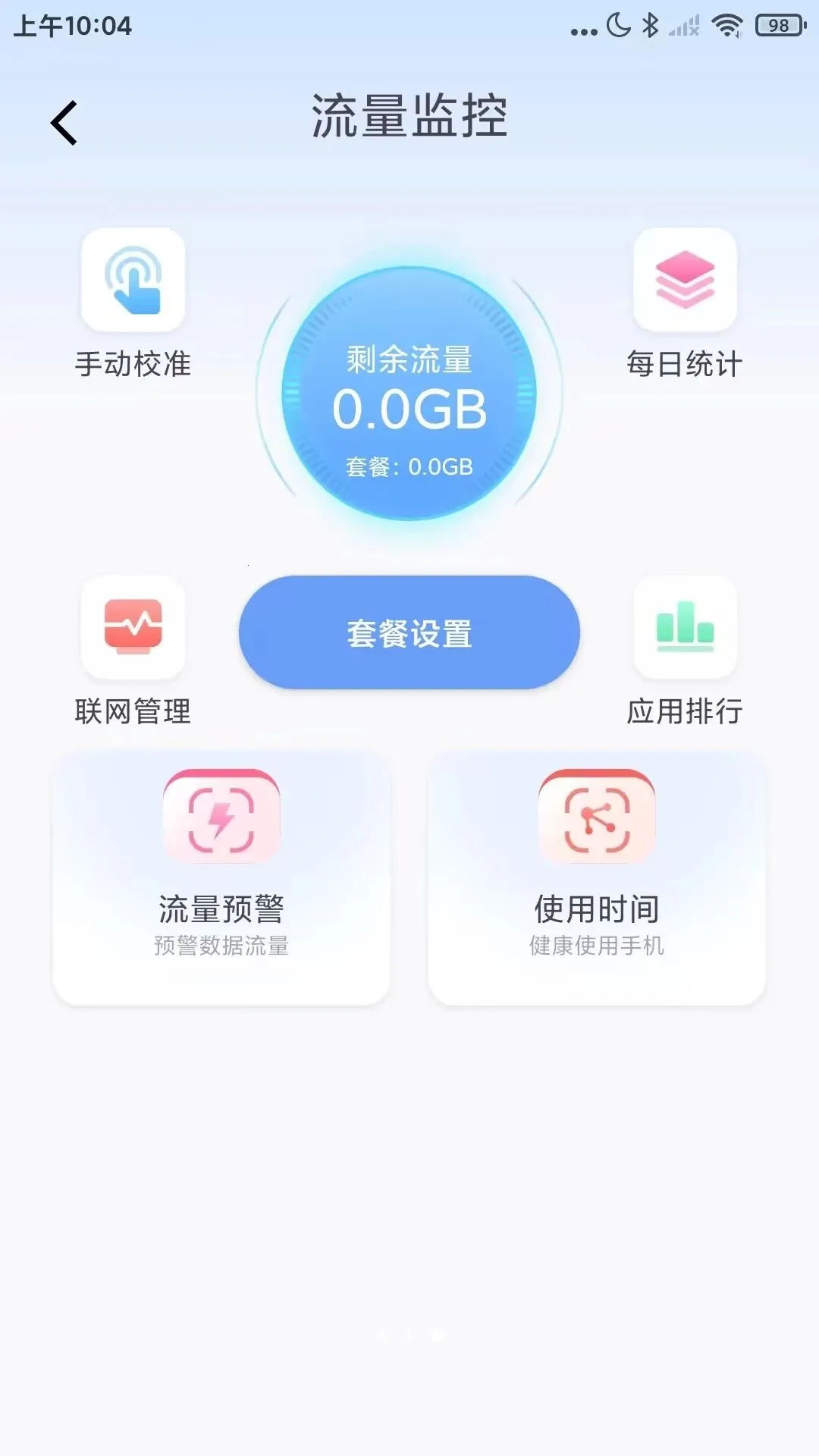Click the blue finger-tap calibration icon
The image size is (819, 1456).
coord(133,281)
